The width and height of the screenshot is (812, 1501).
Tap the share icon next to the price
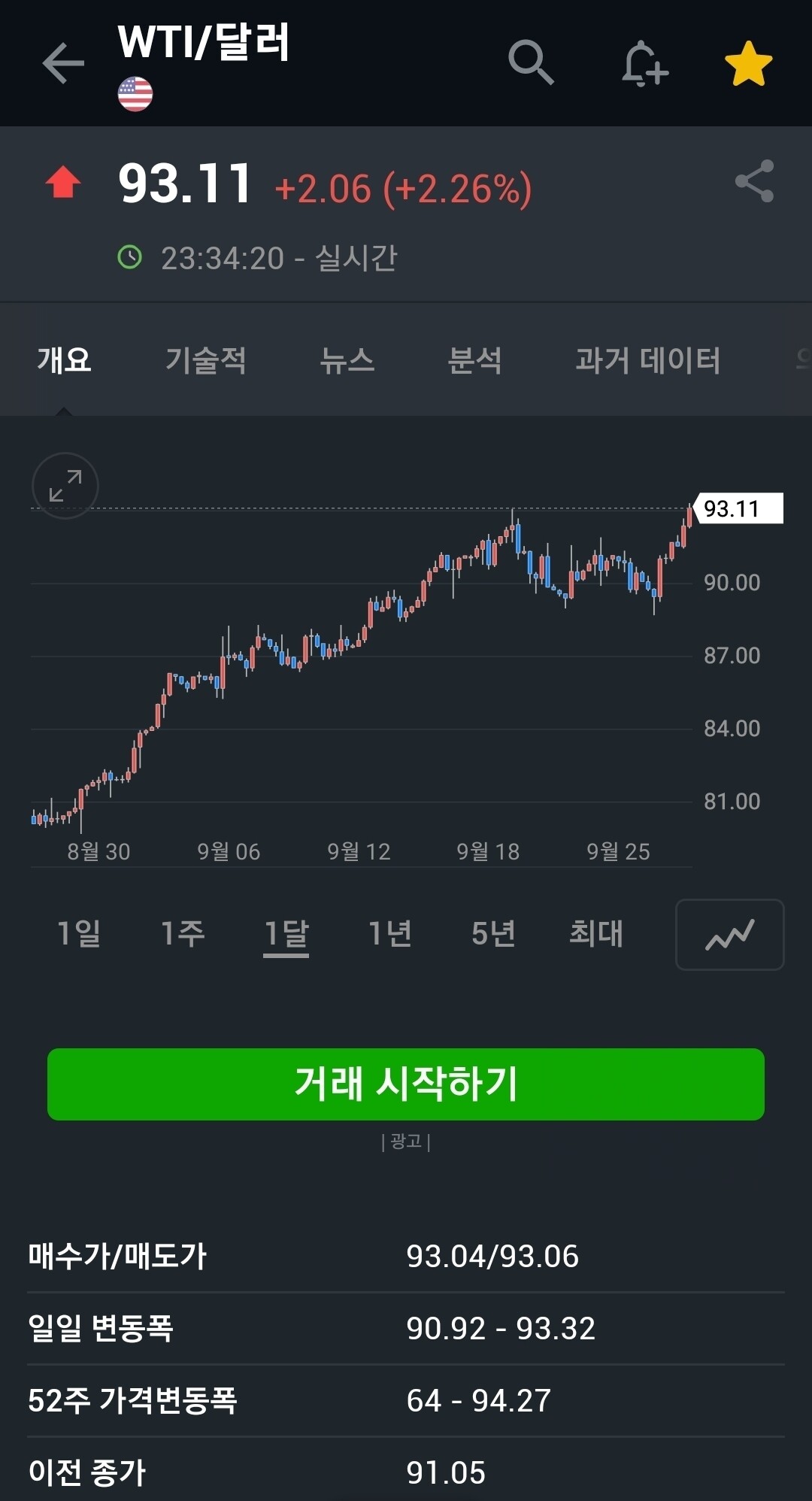tap(754, 183)
